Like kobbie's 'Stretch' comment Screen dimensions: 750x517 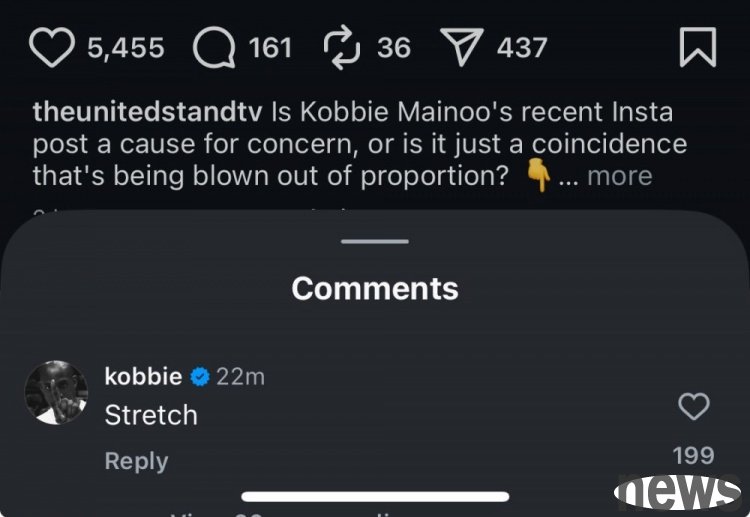coord(693,406)
